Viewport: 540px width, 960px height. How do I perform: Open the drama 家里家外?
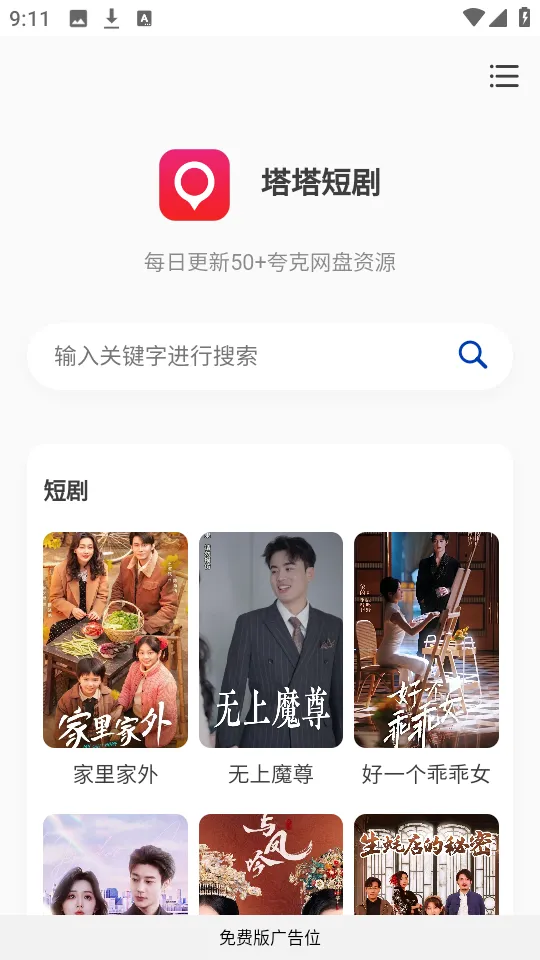[116, 640]
